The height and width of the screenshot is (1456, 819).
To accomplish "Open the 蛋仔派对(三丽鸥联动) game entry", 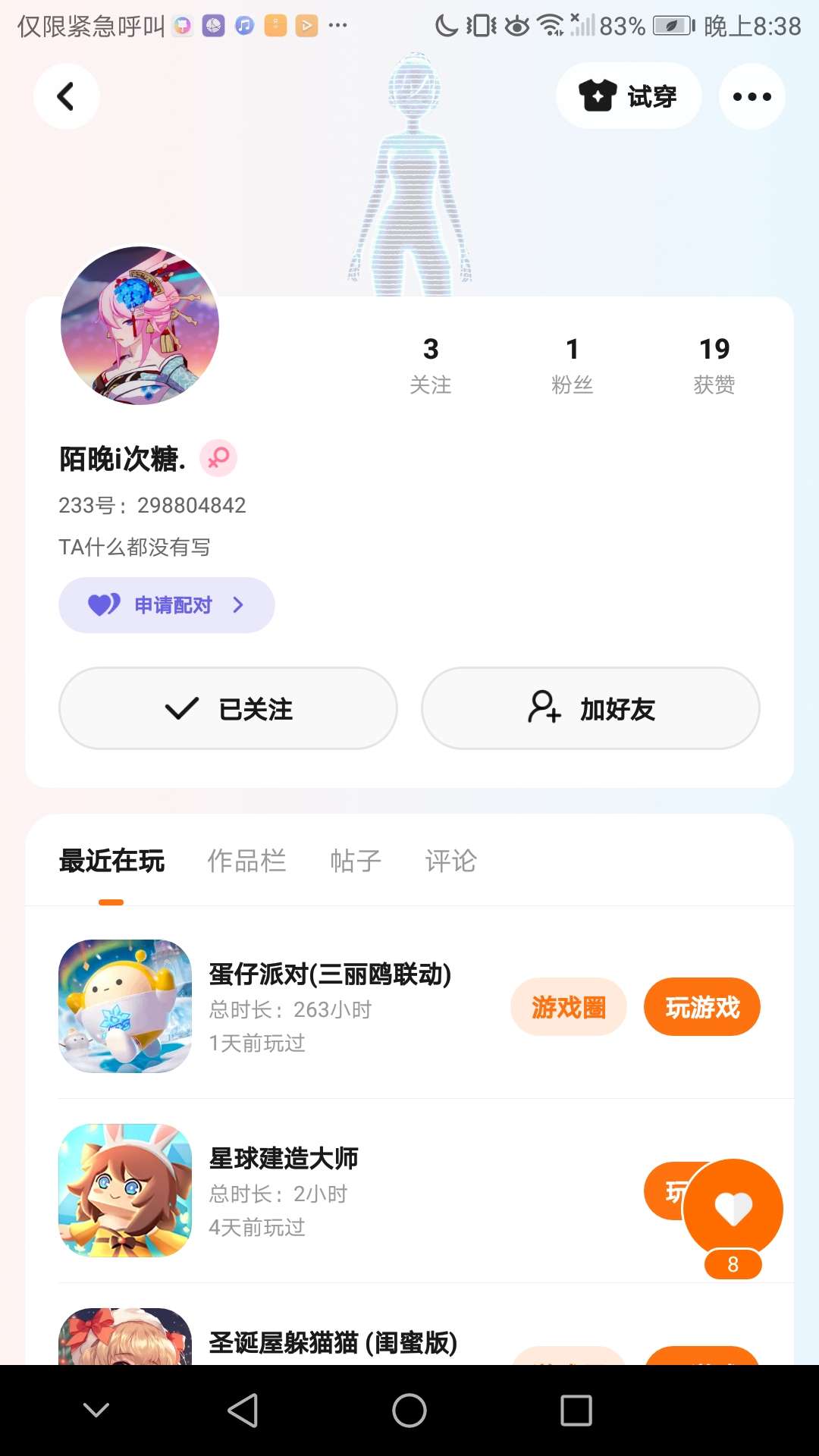I will coord(330,974).
